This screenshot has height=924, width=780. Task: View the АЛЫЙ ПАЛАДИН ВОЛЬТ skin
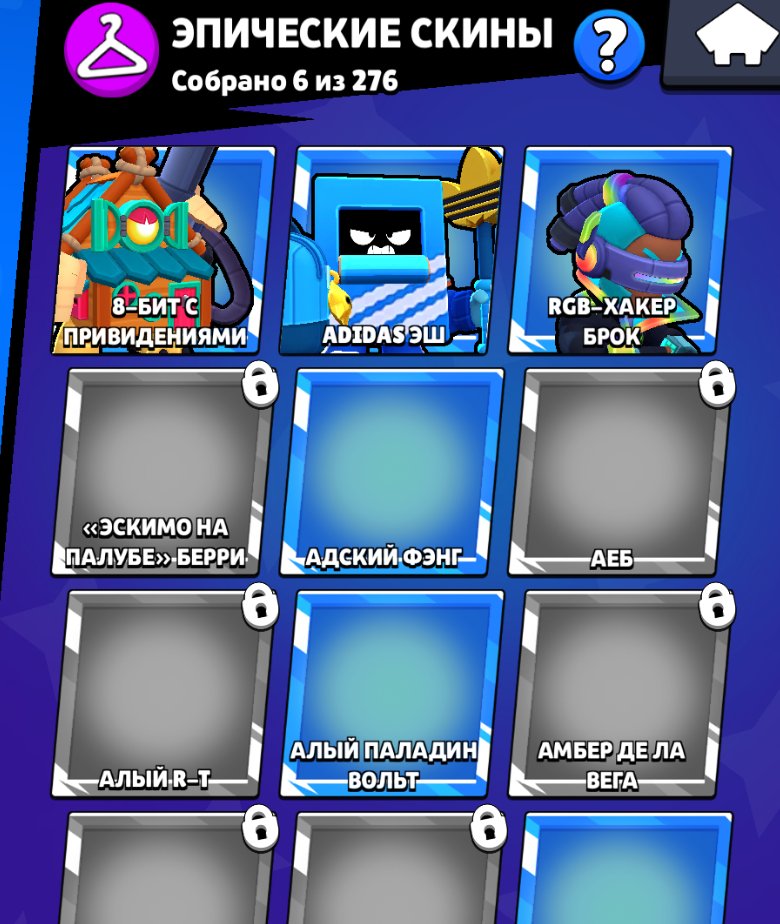(392, 694)
